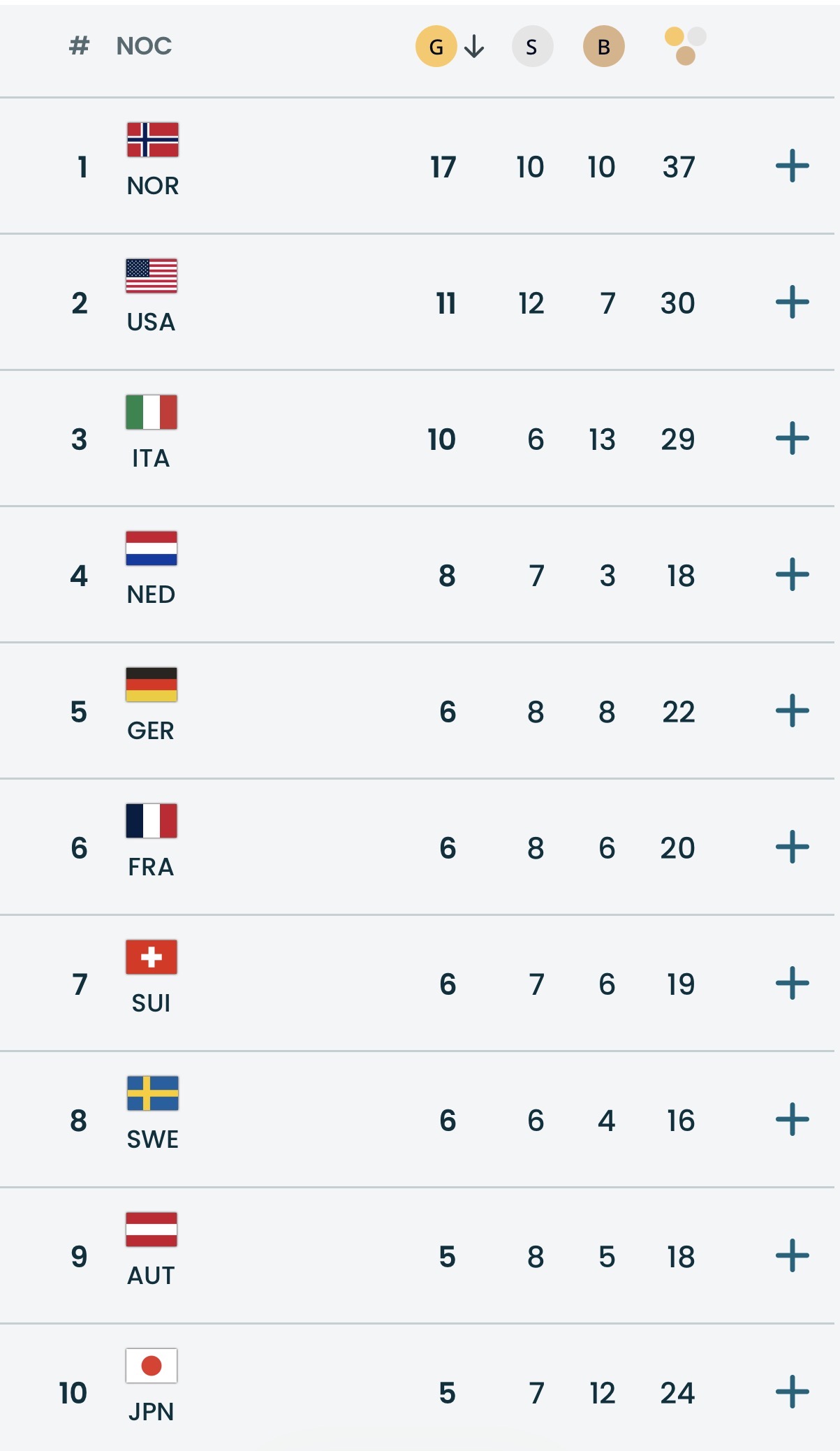The width and height of the screenshot is (840, 1451).
Task: Click the Netherlands flag icon
Action: click(151, 548)
